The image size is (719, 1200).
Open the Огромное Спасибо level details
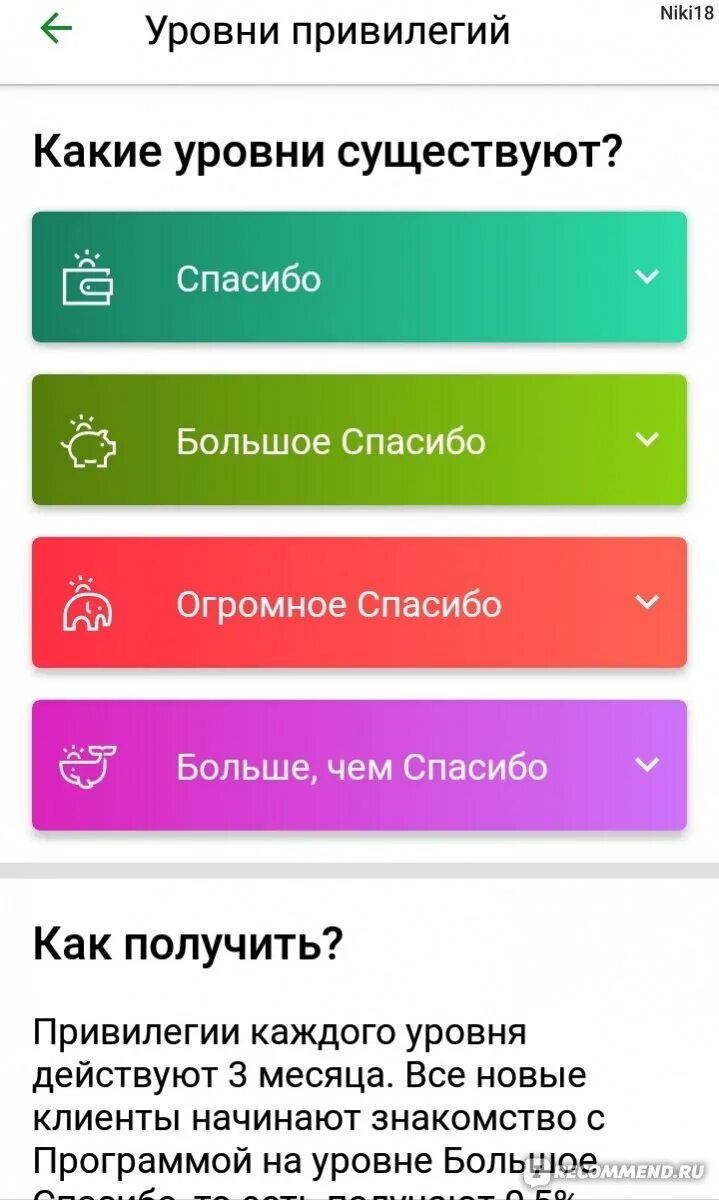pos(359,603)
